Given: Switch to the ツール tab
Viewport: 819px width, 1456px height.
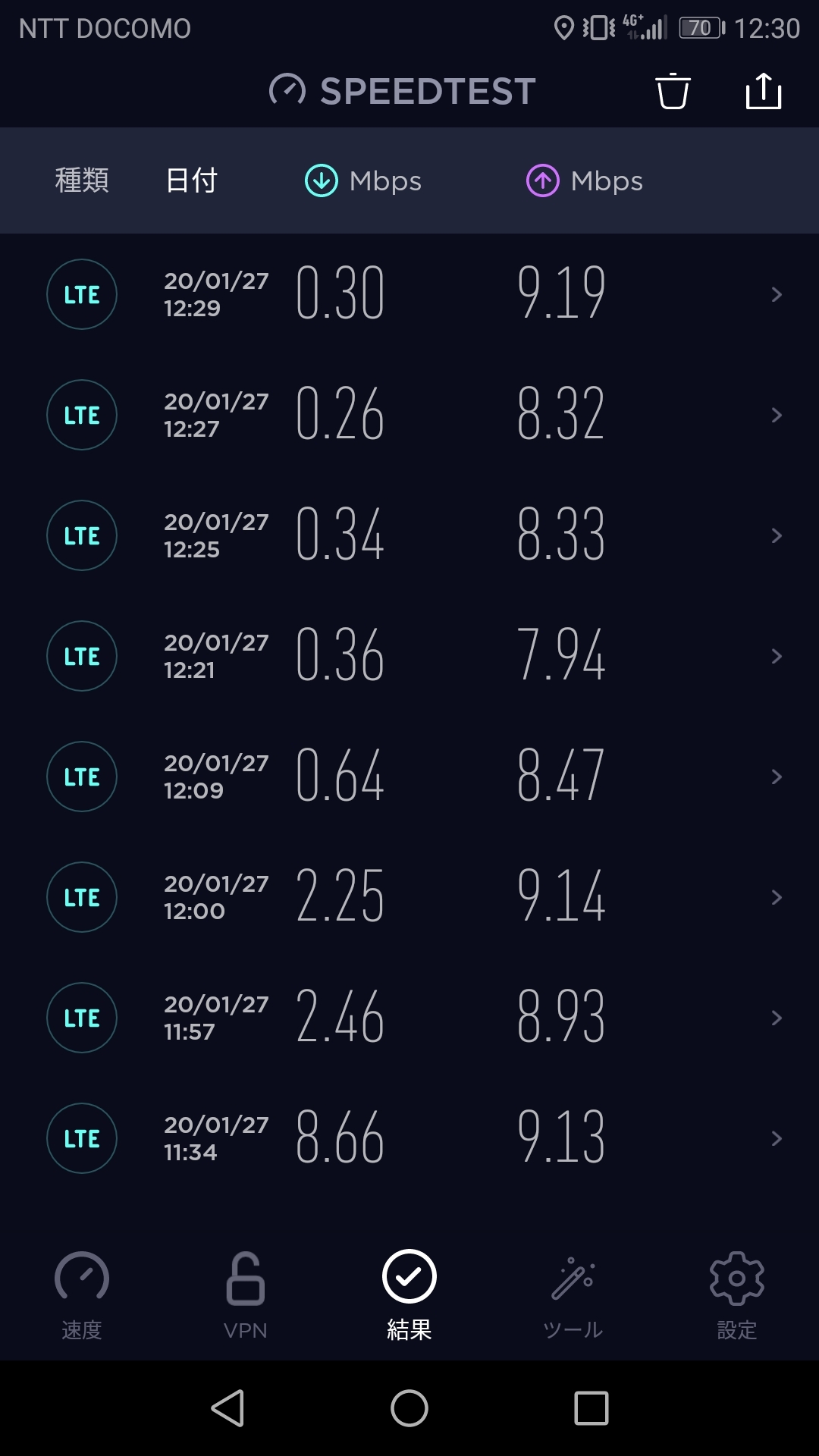Looking at the screenshot, I should 573,1294.
